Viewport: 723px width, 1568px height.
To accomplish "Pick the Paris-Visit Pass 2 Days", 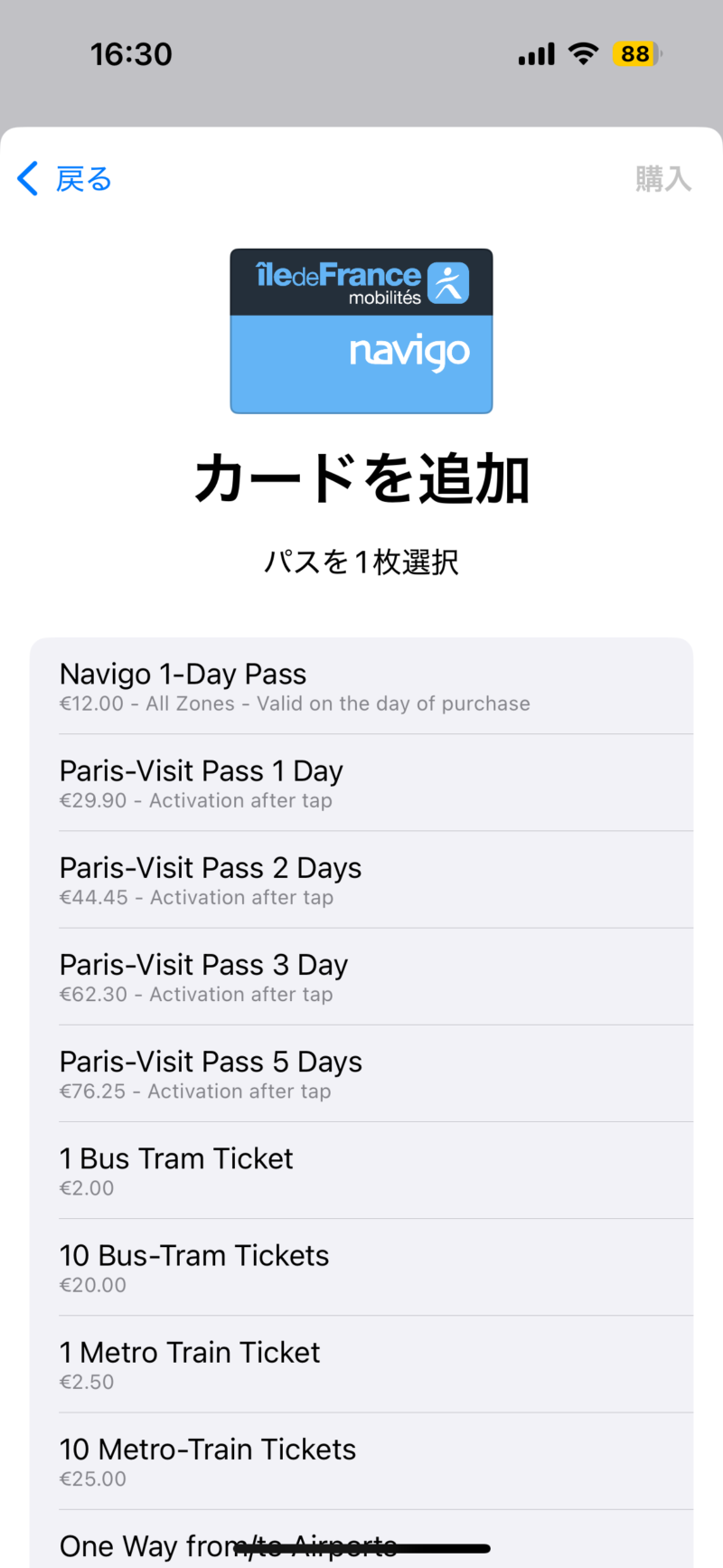I will point(361,880).
